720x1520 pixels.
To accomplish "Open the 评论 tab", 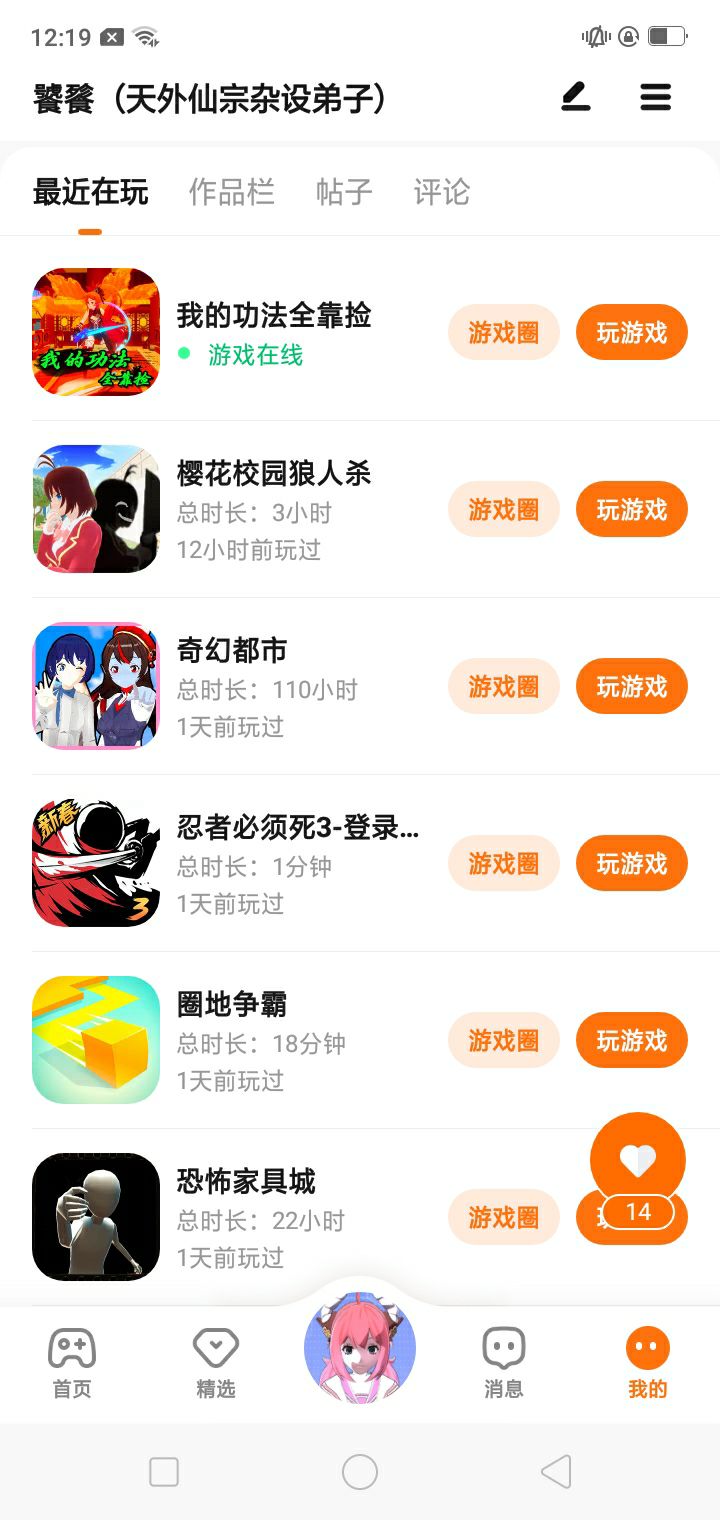I will tap(441, 192).
